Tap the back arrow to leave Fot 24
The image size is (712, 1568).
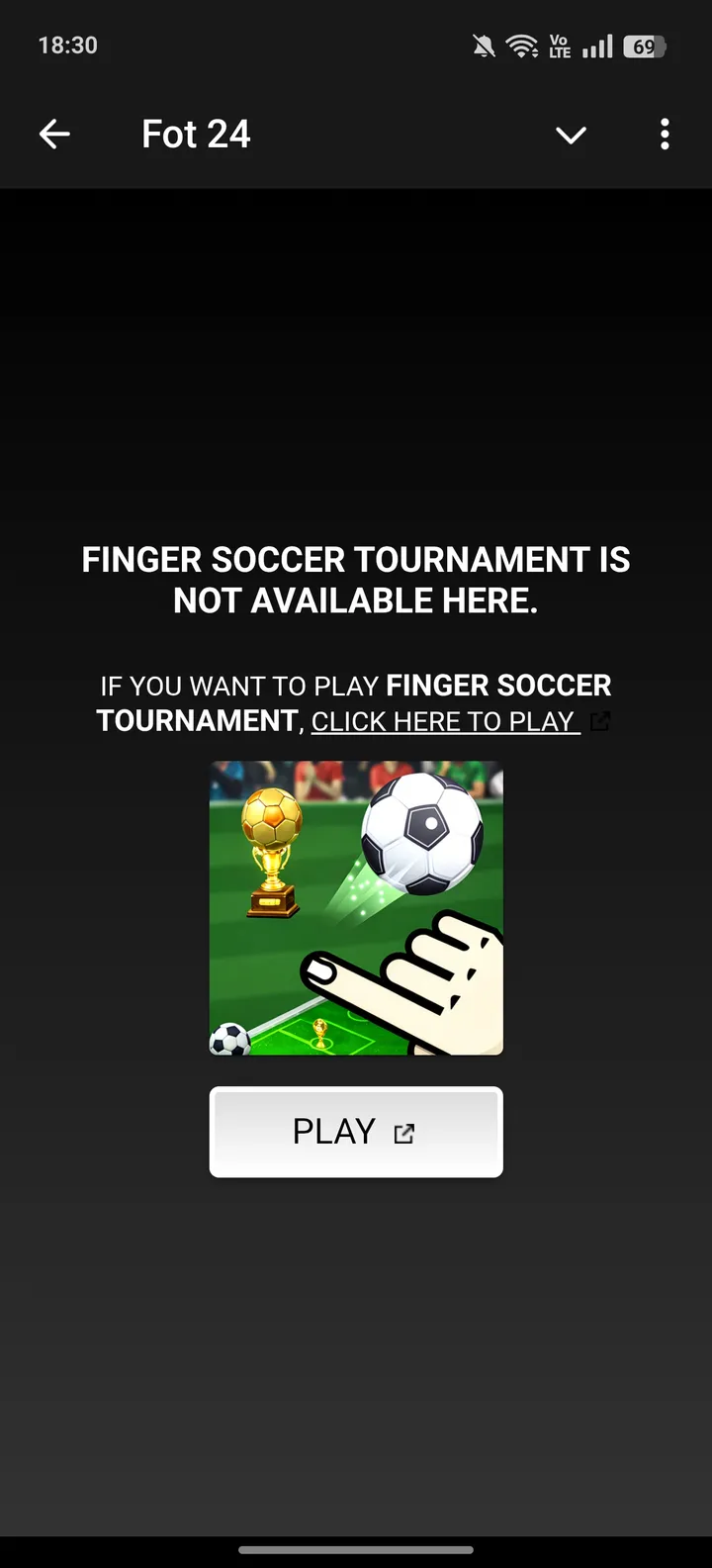click(54, 134)
